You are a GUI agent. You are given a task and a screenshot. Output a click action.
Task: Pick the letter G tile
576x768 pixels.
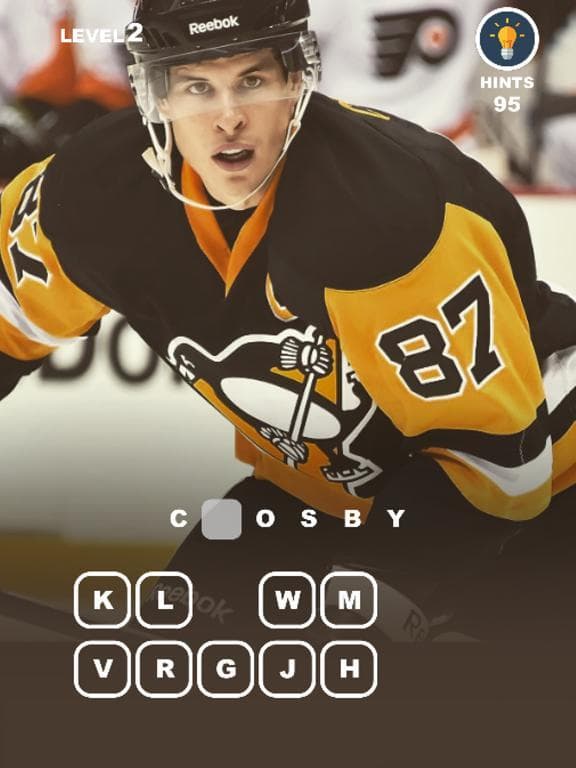pyautogui.click(x=226, y=669)
